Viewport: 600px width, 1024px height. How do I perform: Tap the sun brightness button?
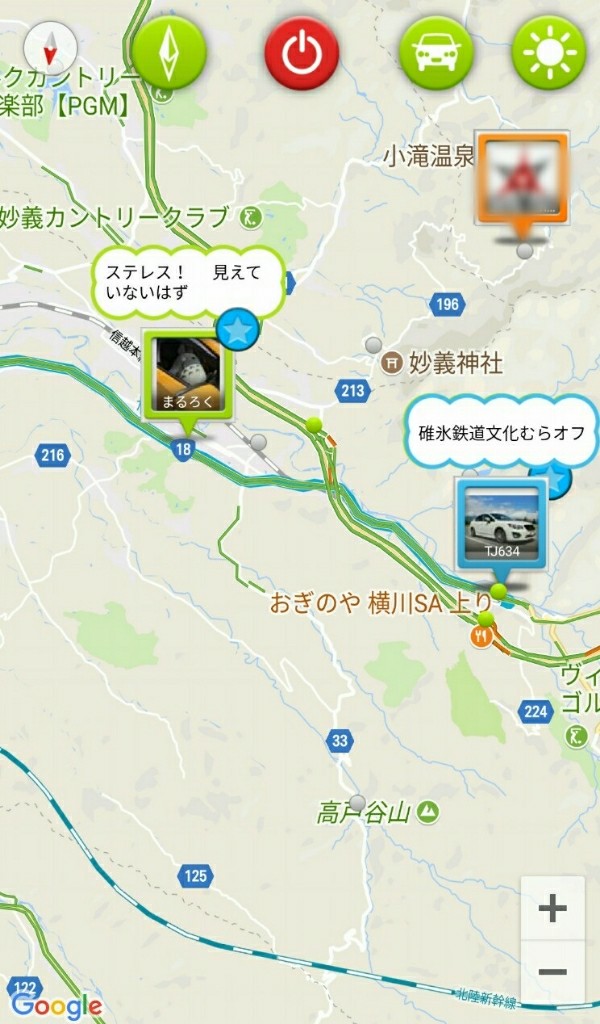(x=548, y=52)
